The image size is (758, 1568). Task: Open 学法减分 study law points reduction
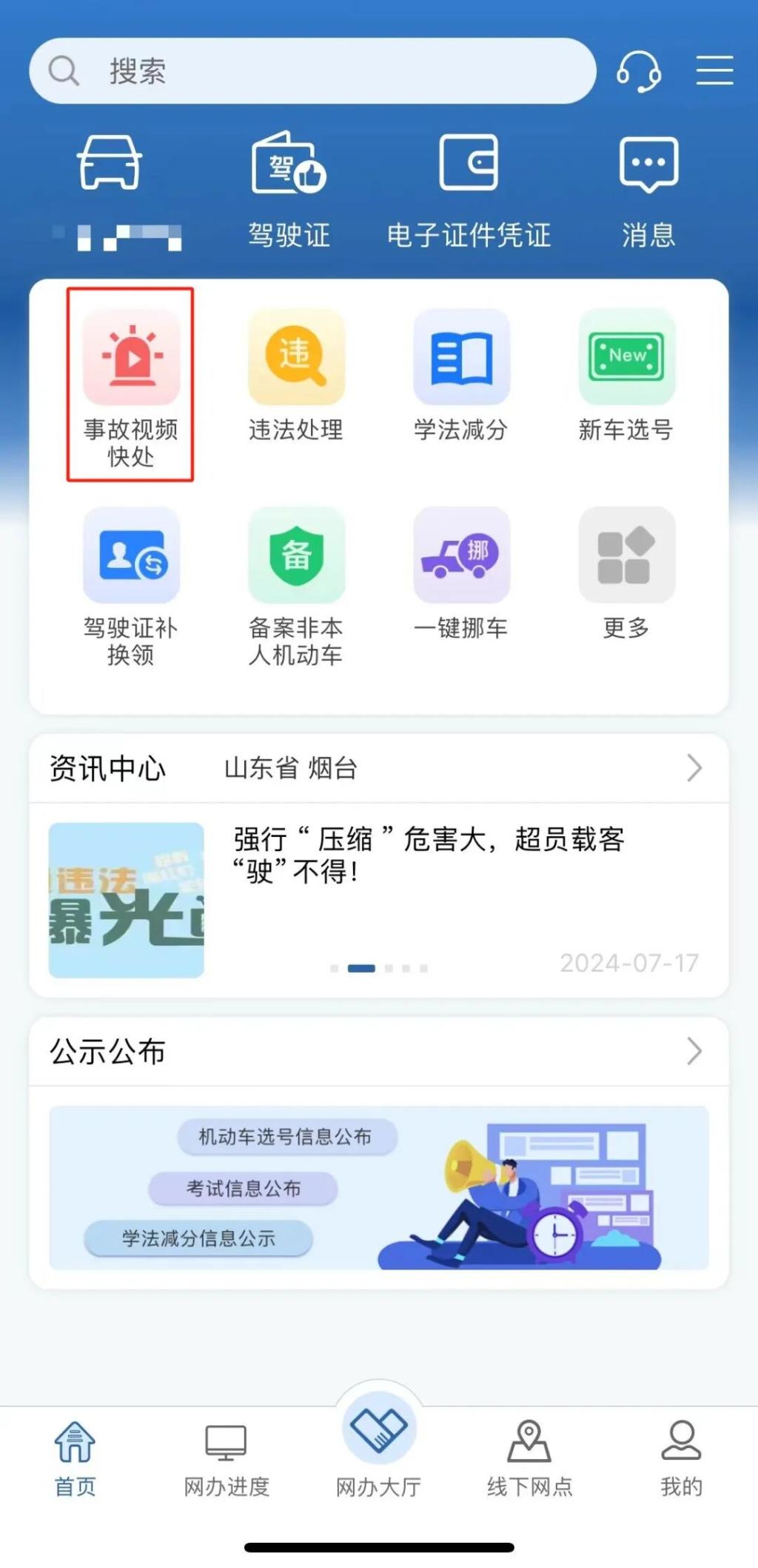click(x=461, y=358)
